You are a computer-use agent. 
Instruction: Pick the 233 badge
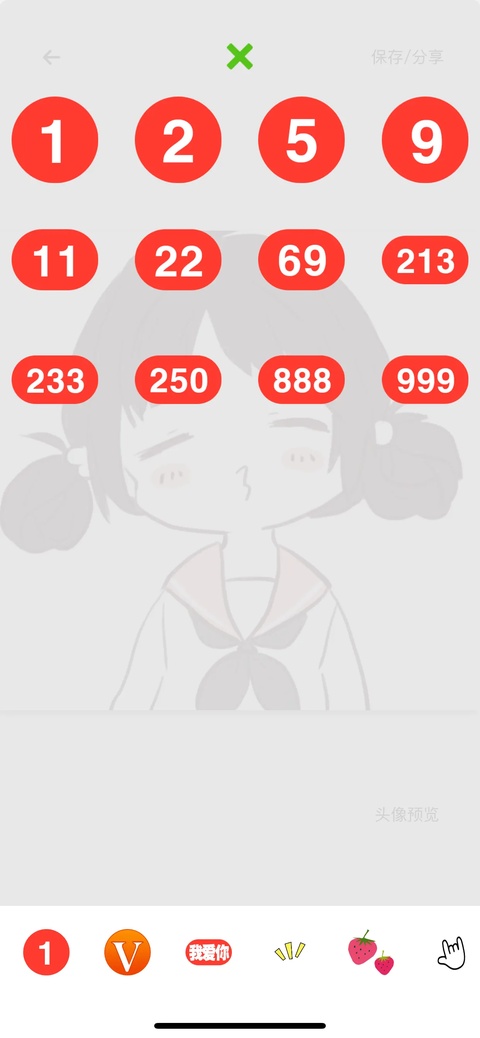pos(55,379)
